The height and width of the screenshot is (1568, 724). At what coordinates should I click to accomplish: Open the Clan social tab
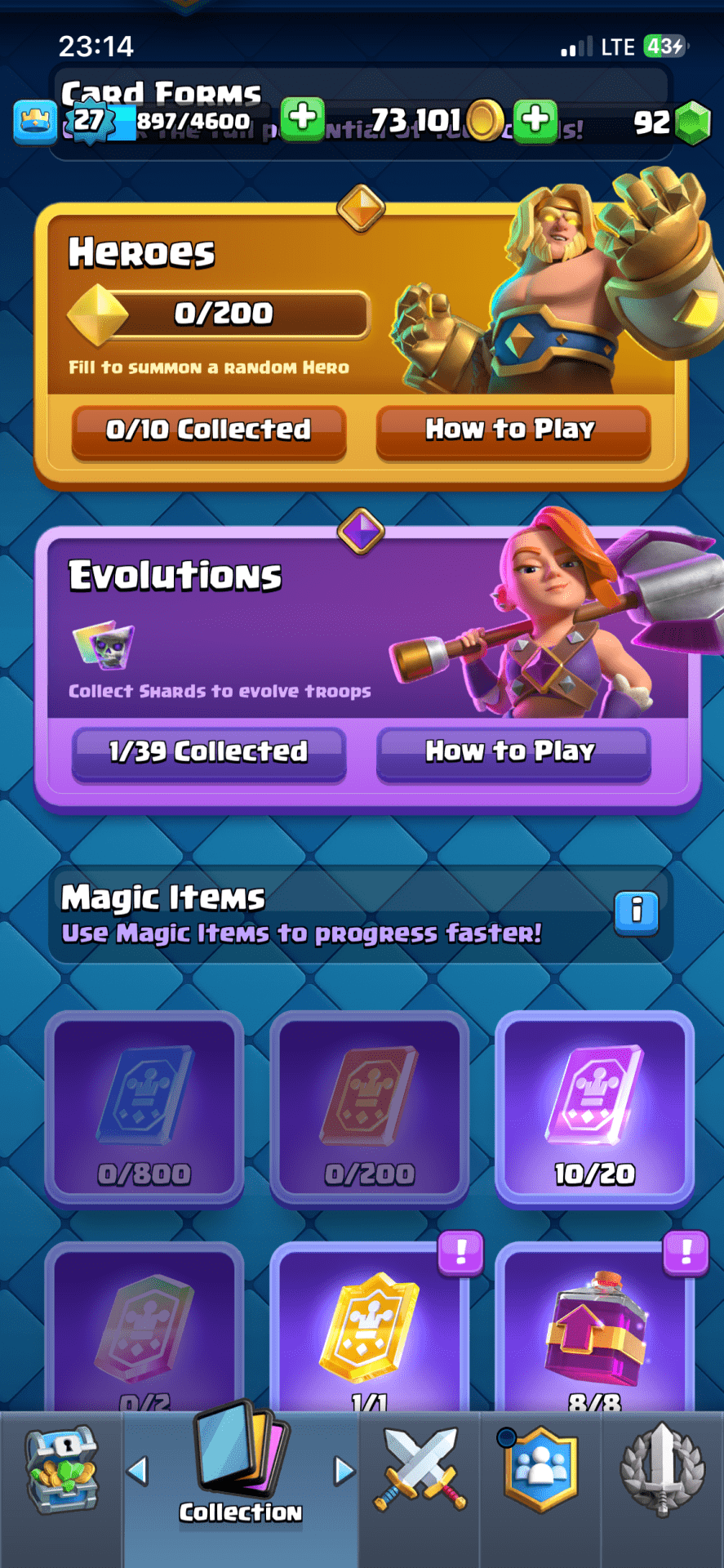pyautogui.click(x=540, y=1470)
